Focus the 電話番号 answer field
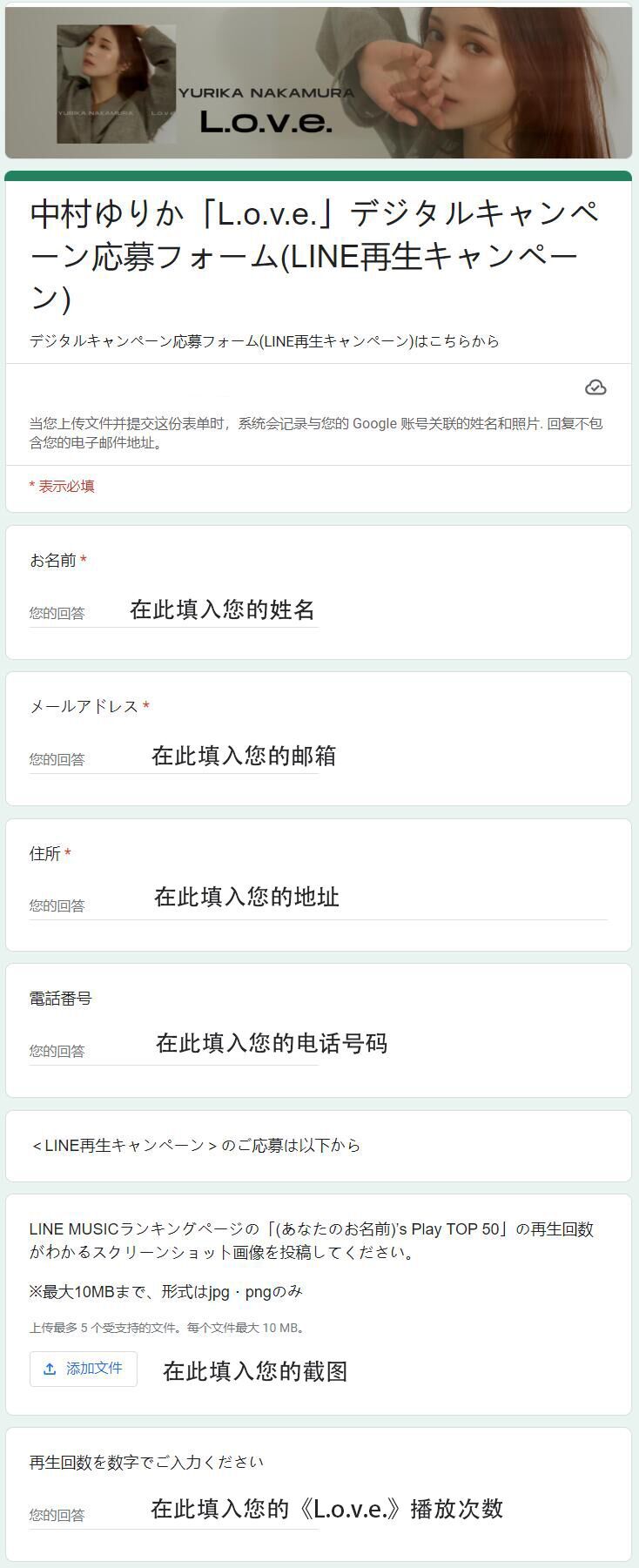 (x=174, y=1051)
